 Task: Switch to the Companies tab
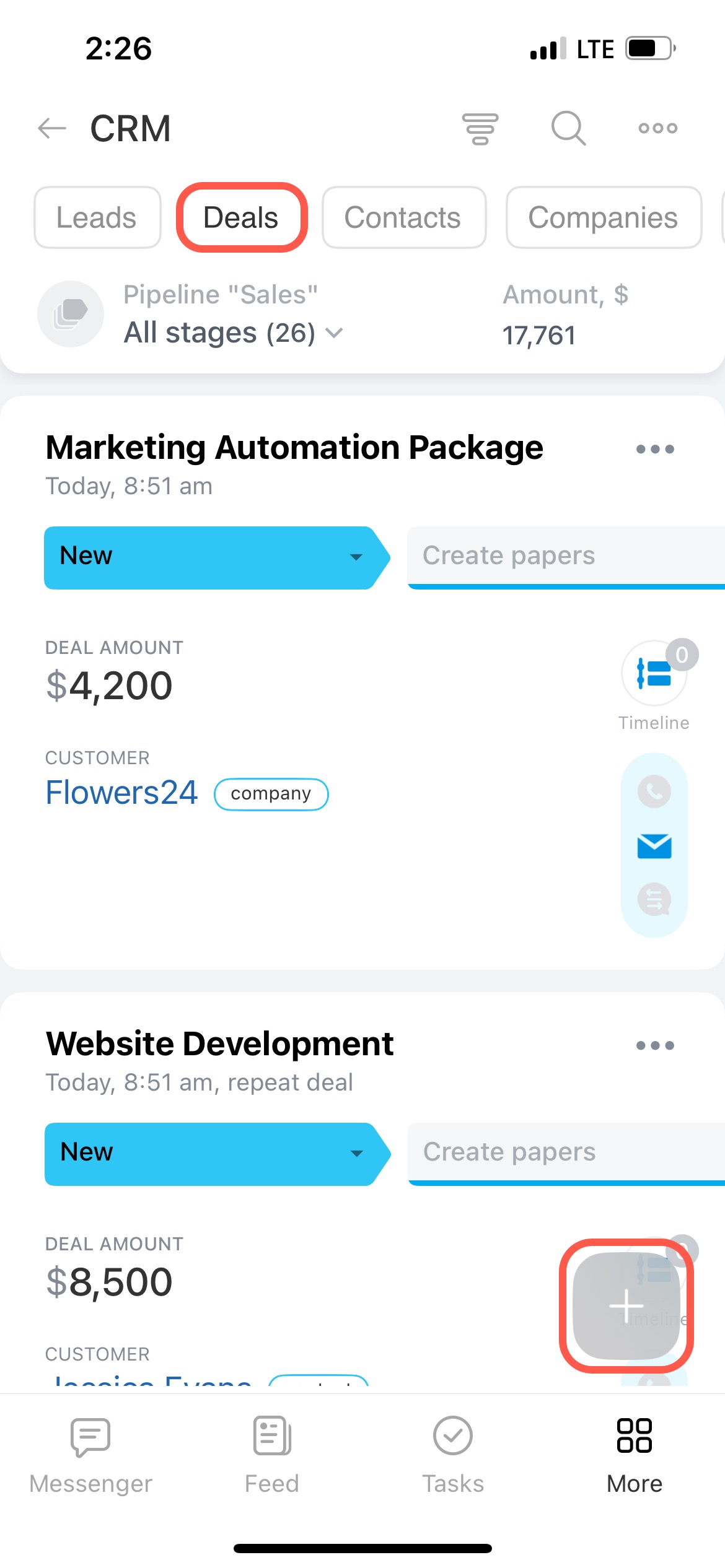604,217
